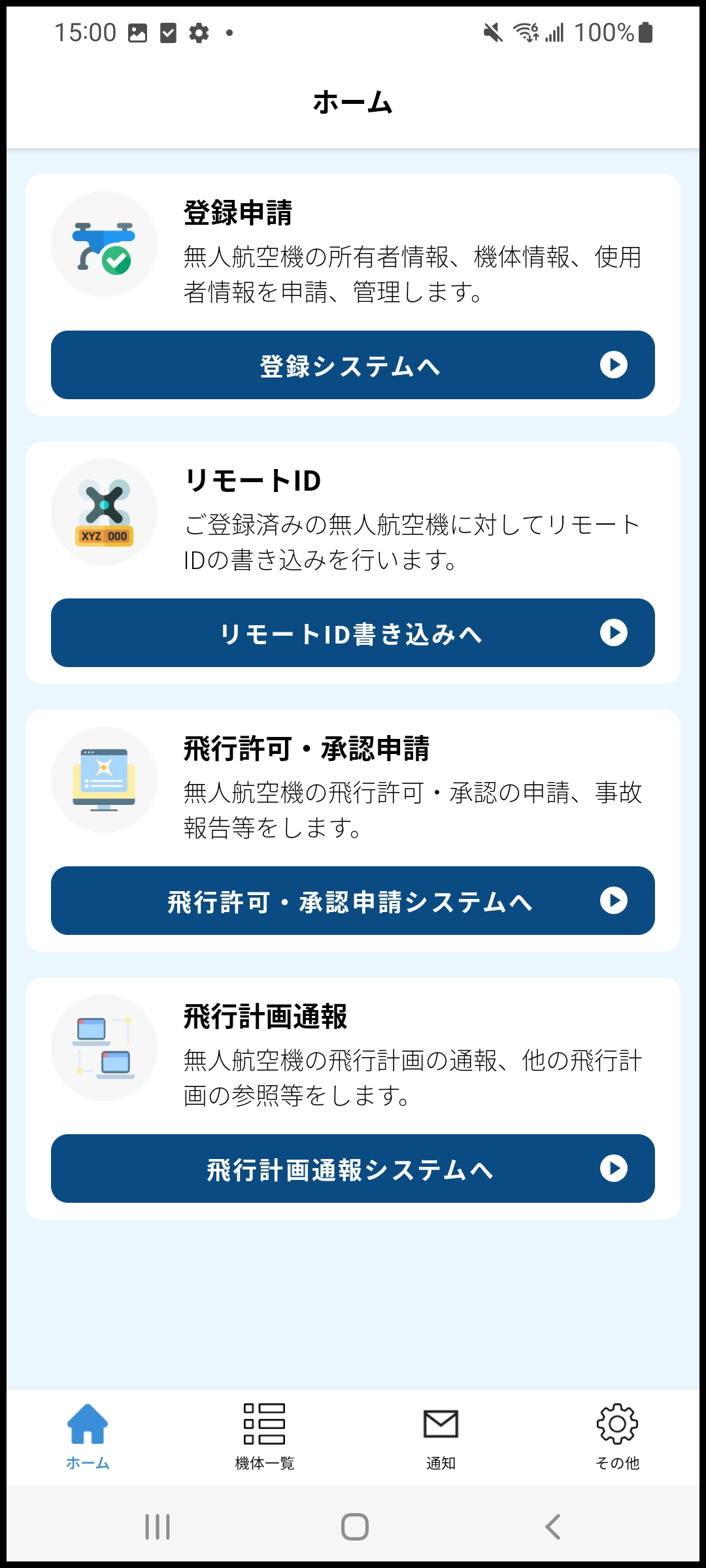Open the 登録システムへ button
The width and height of the screenshot is (706, 1568).
click(x=353, y=365)
